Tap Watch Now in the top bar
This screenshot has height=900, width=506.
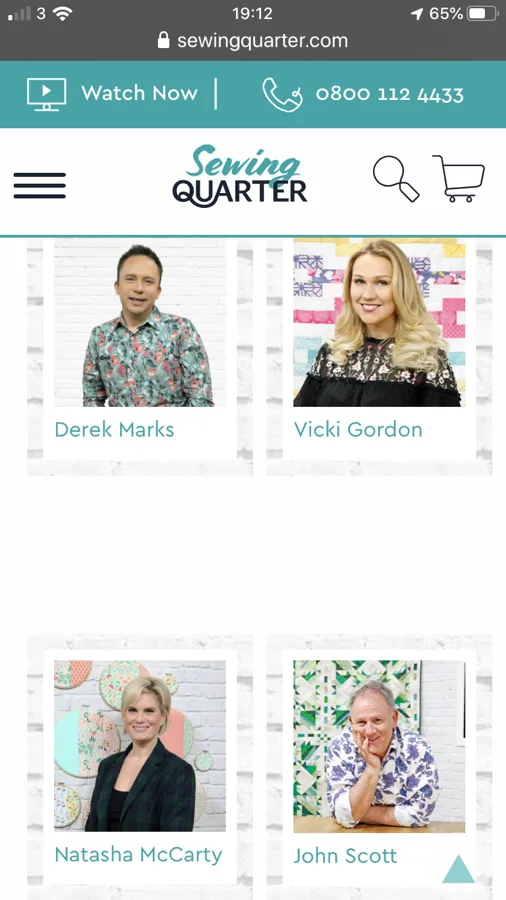[x=112, y=94]
